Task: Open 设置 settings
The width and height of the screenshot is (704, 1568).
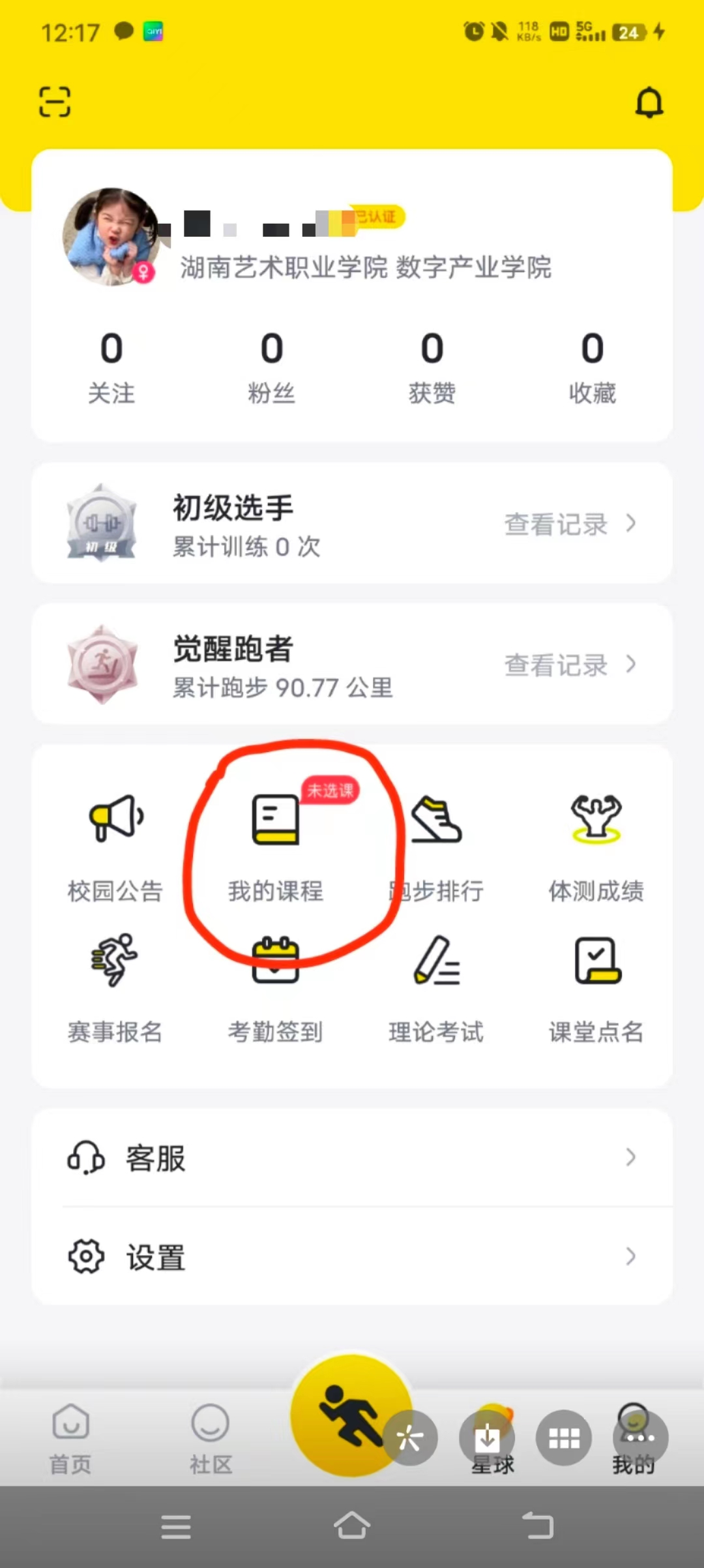Action: [x=352, y=1257]
